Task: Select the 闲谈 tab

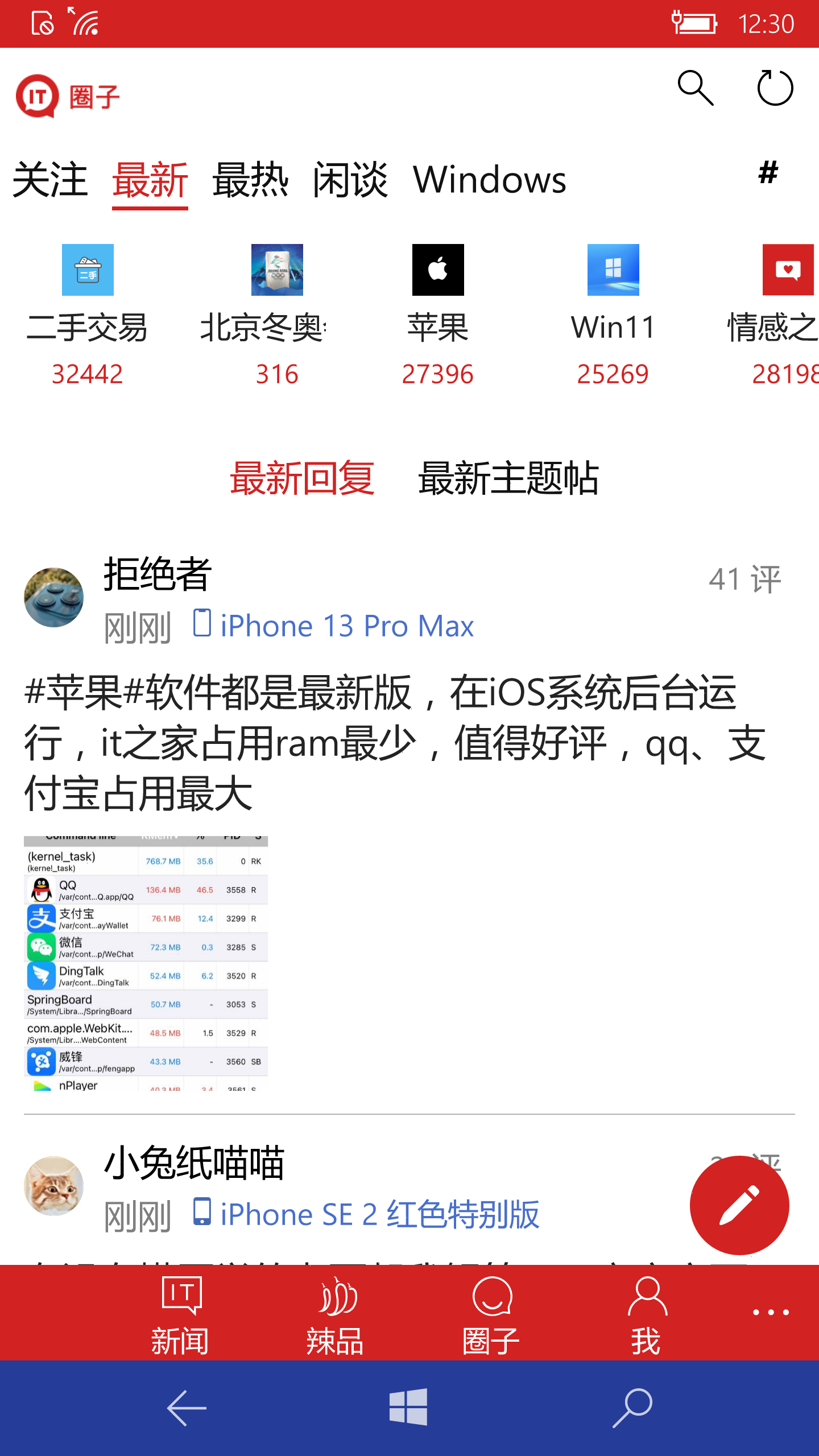Action: 350,180
